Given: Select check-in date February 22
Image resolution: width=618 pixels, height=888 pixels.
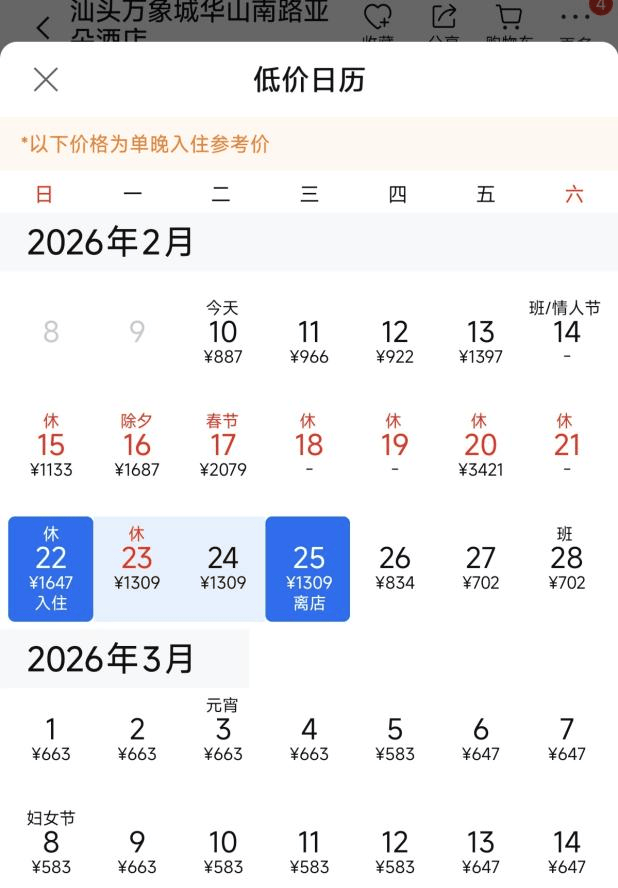Looking at the screenshot, I should click(51, 568).
